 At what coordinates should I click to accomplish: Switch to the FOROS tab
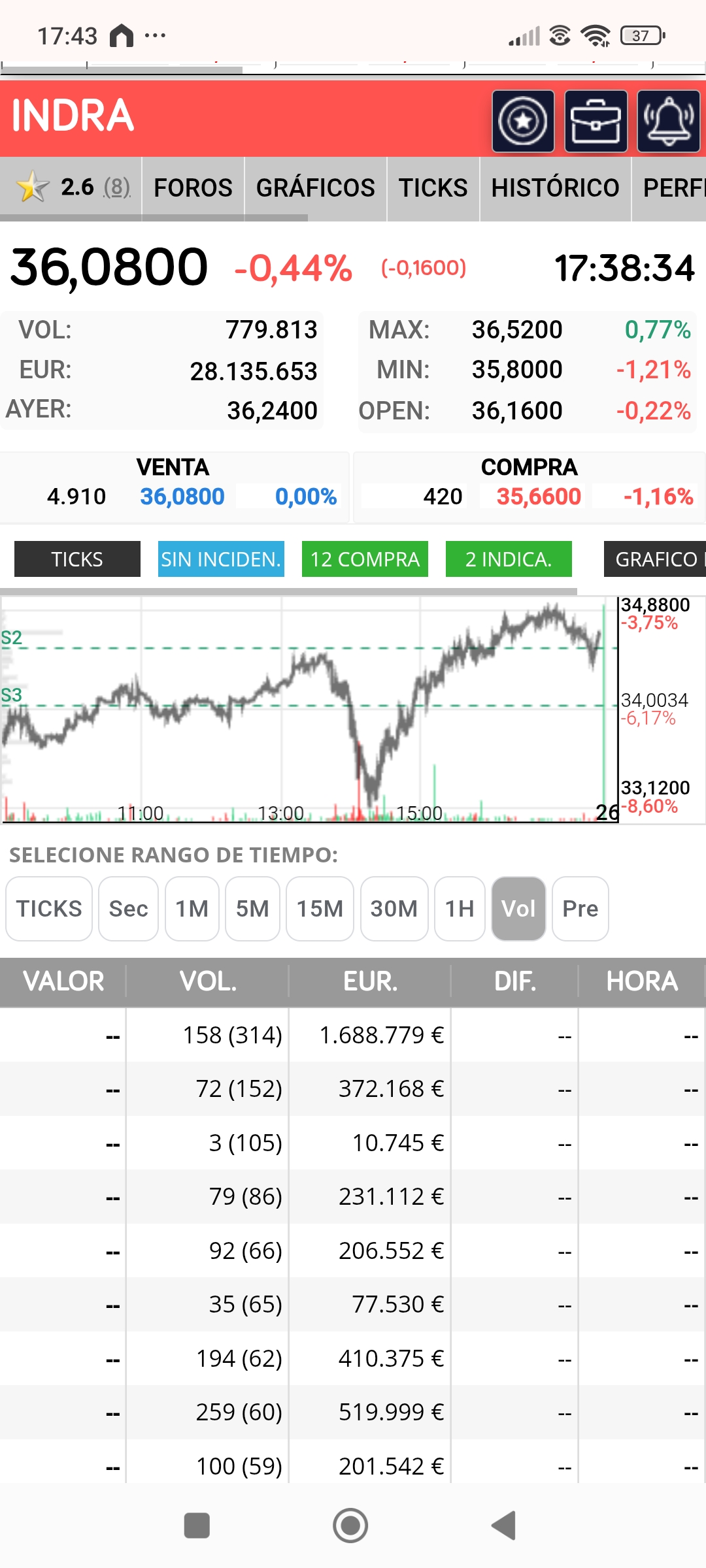[x=193, y=188]
